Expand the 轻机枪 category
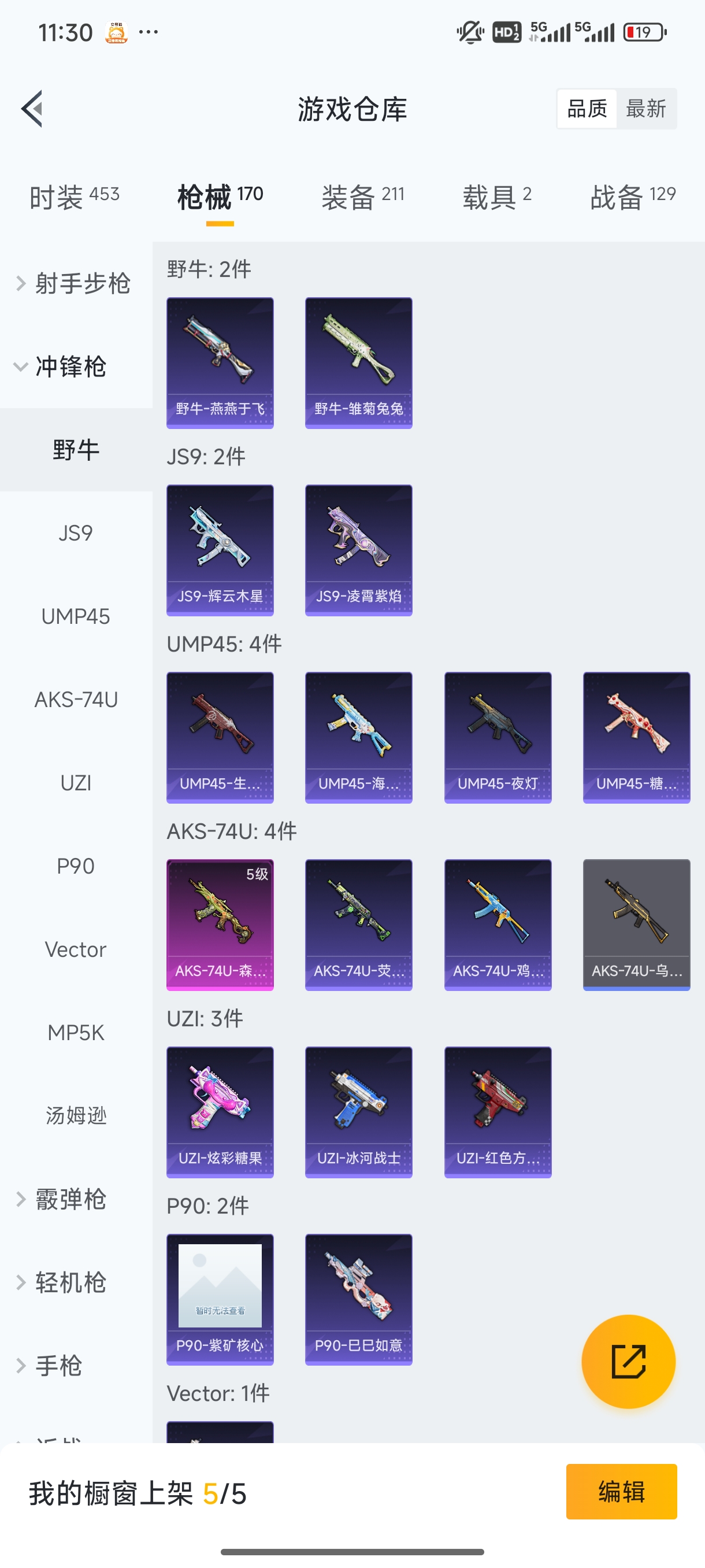This screenshot has height=1568, width=705. [x=70, y=1282]
